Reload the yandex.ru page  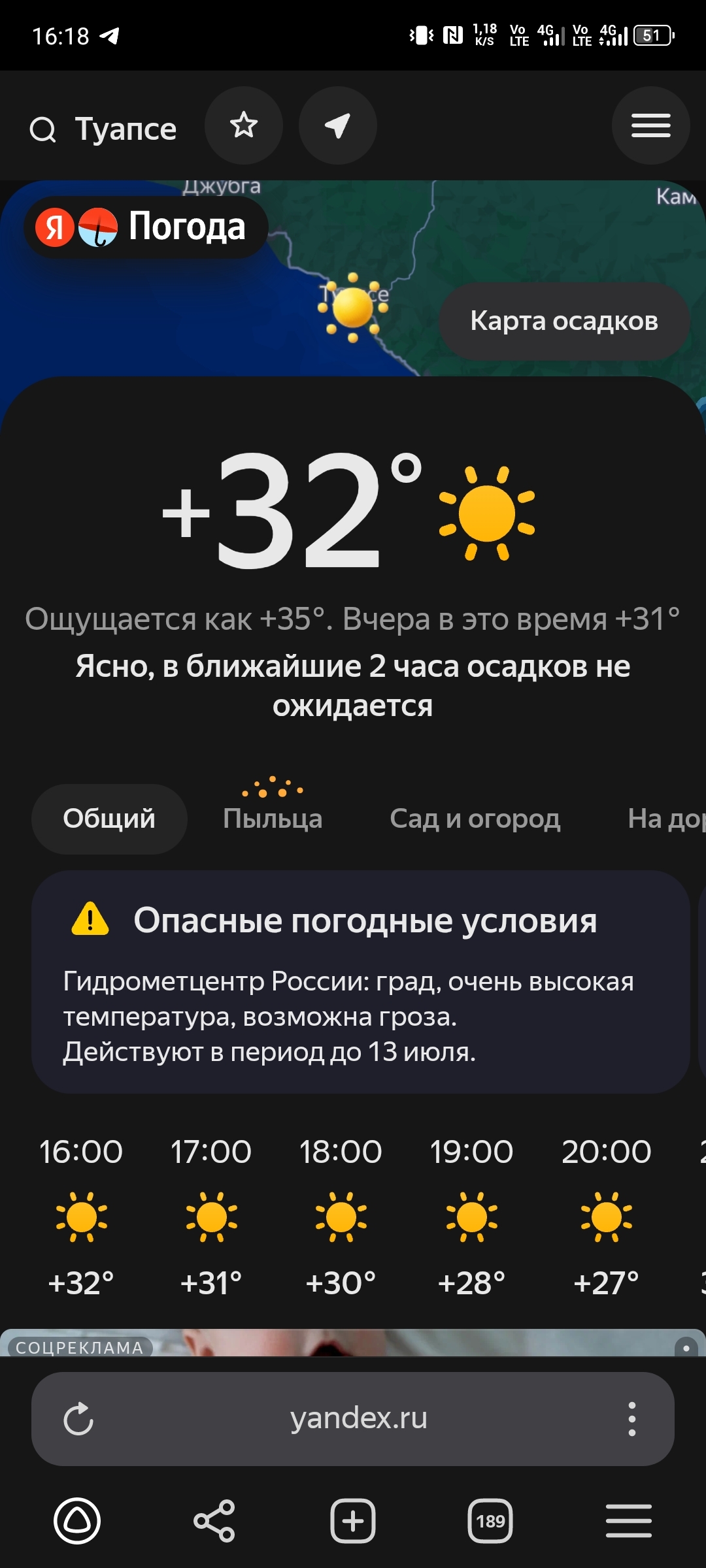78,1419
